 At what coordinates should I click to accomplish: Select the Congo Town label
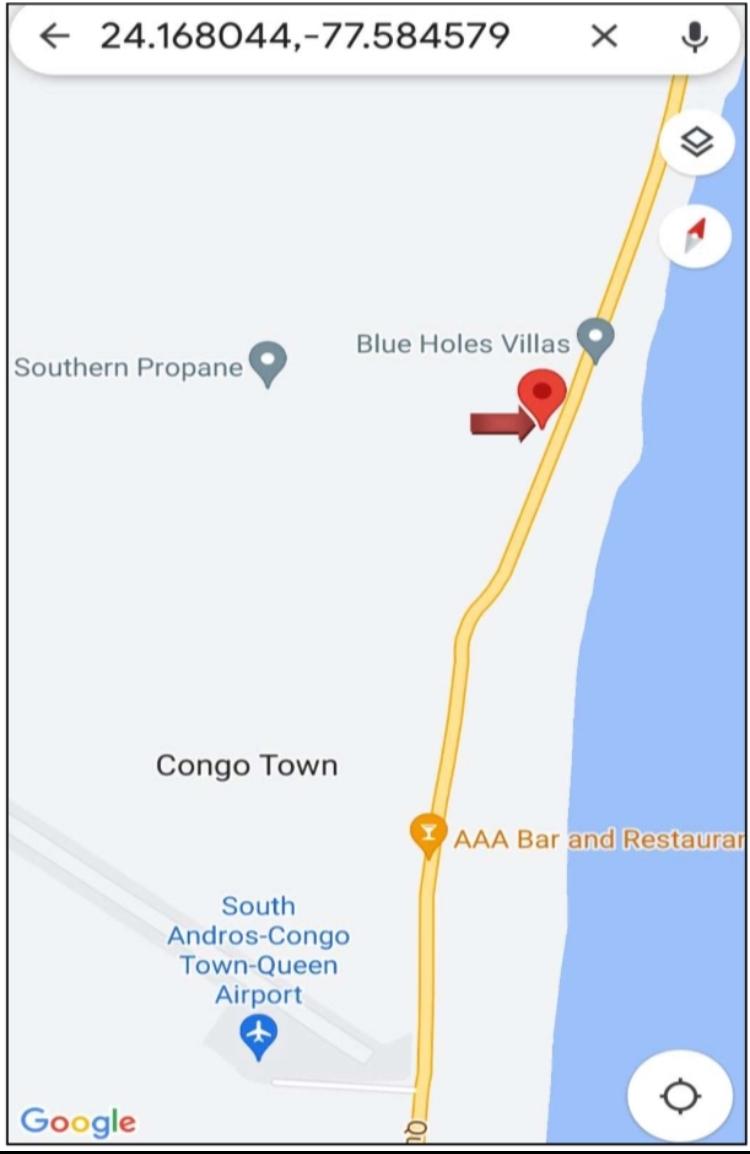(x=246, y=765)
